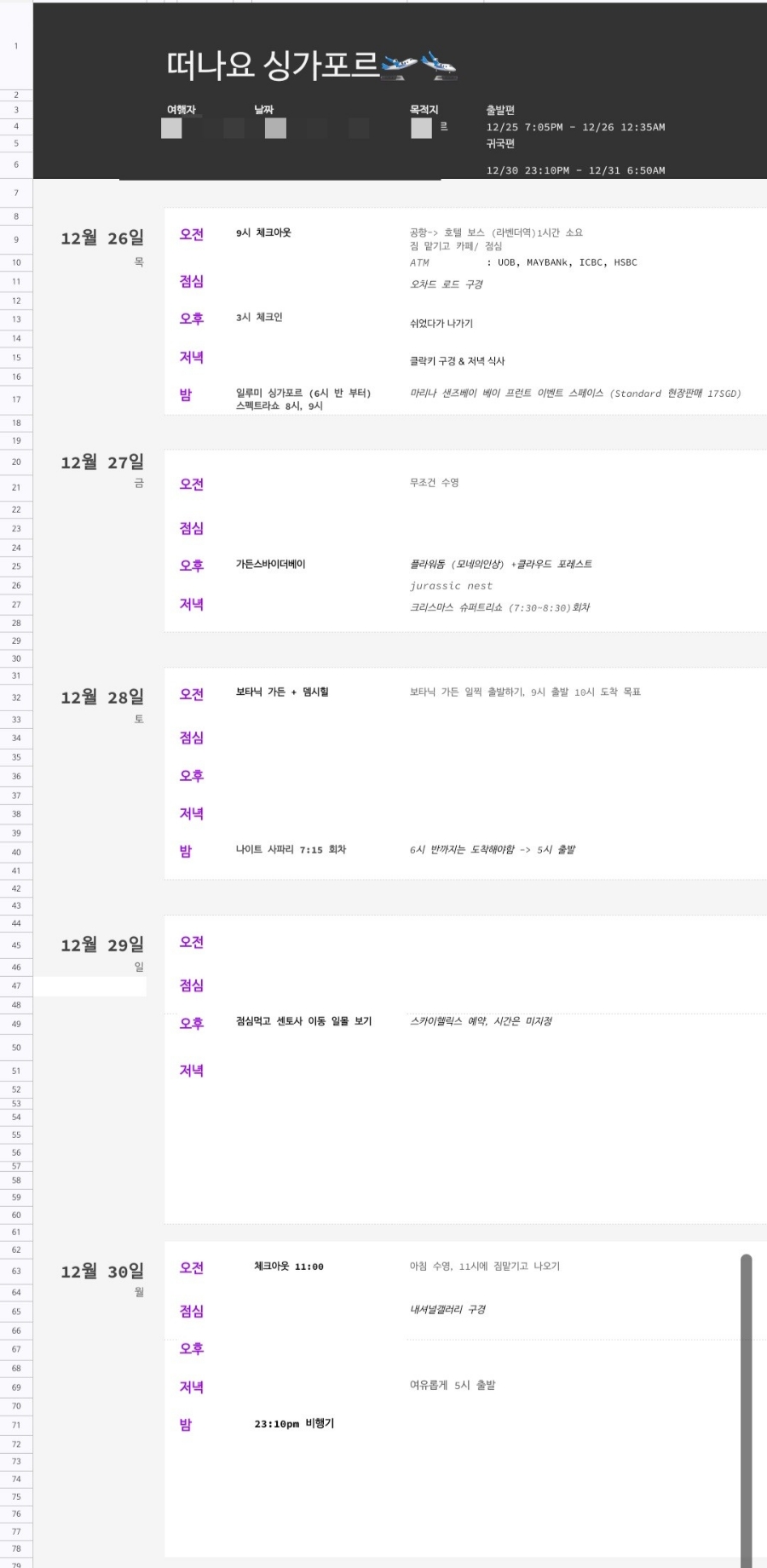The height and width of the screenshot is (1568, 767).
Task: Select row header 20
Action: [15, 462]
